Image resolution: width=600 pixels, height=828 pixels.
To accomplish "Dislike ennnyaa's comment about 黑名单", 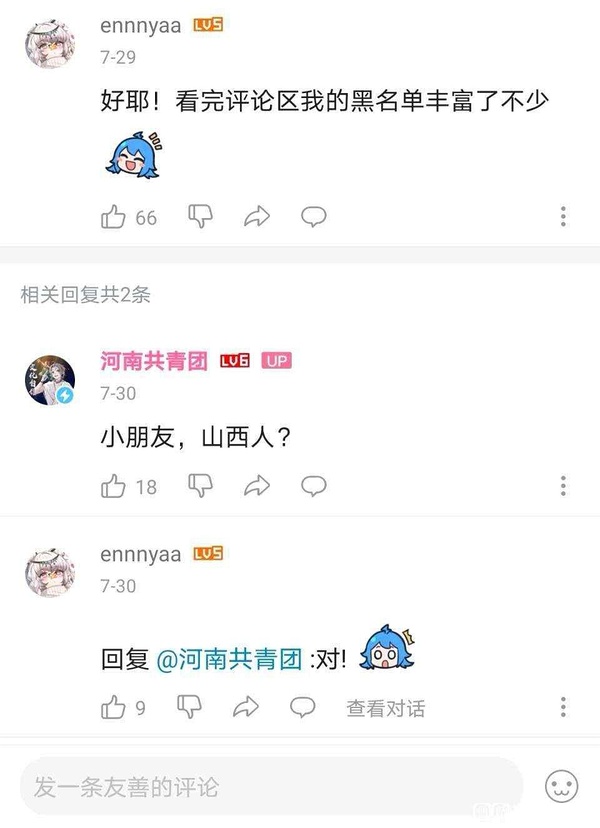I will [x=201, y=216].
